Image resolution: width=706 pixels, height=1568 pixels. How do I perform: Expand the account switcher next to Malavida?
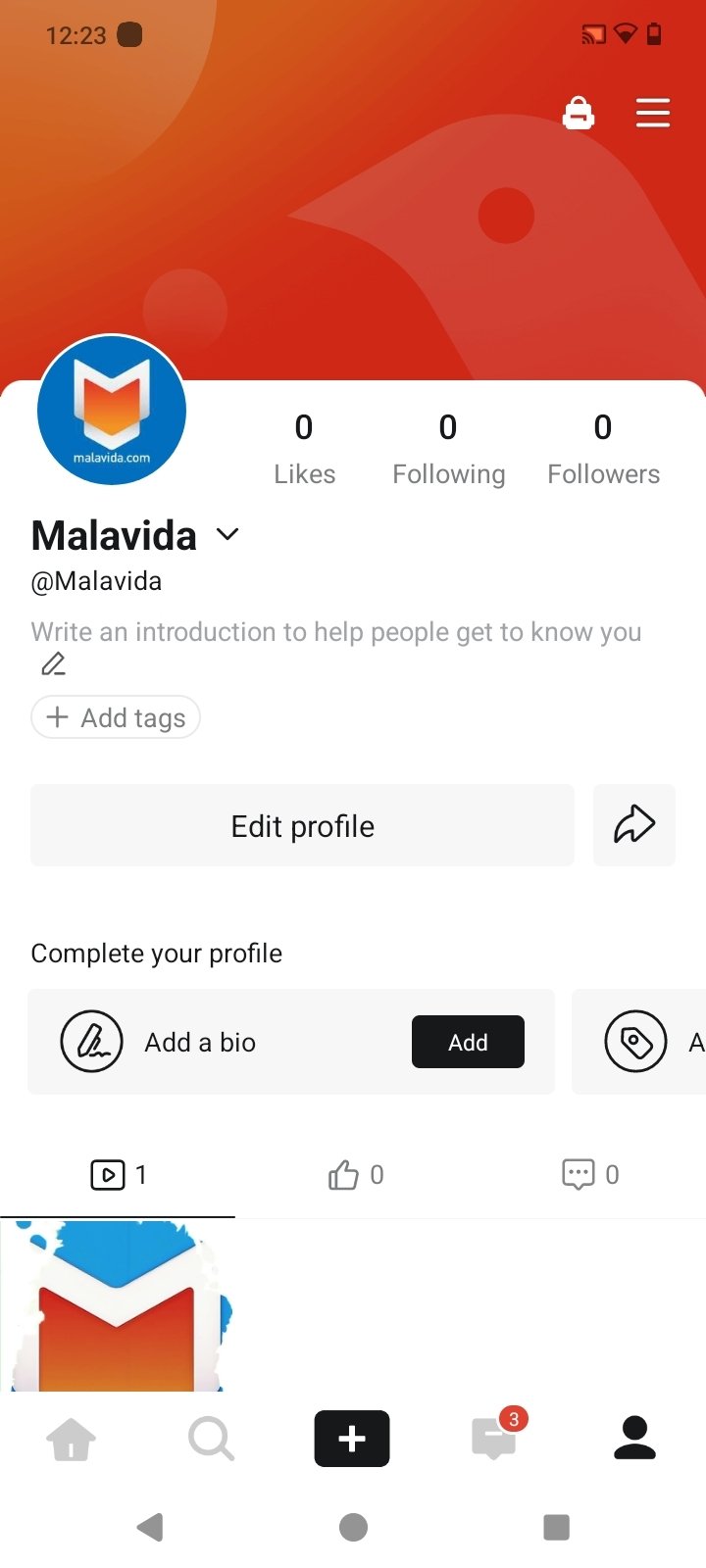[x=227, y=534]
